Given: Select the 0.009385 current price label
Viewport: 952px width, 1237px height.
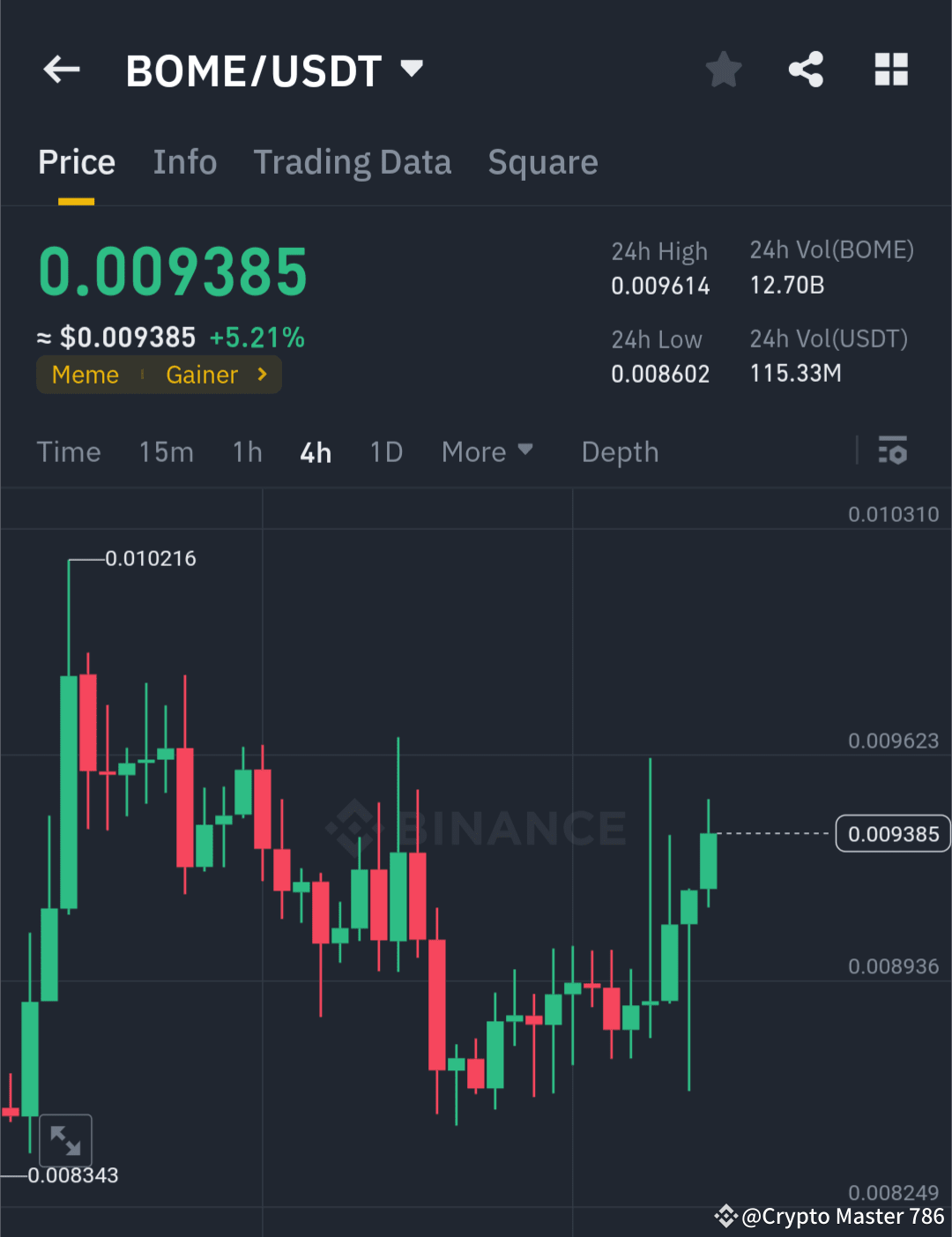Looking at the screenshot, I should [x=892, y=833].
